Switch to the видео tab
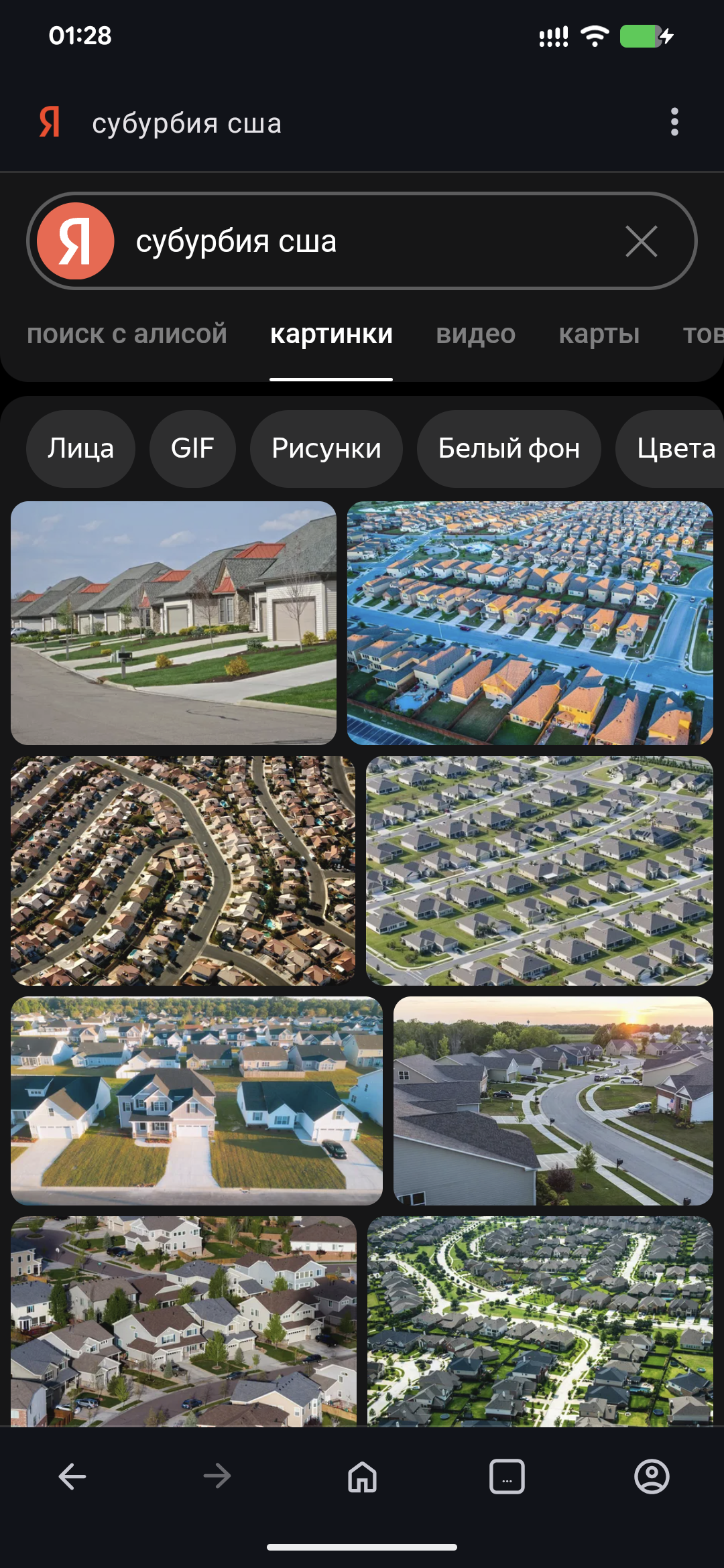This screenshot has height=1568, width=724. (x=475, y=334)
